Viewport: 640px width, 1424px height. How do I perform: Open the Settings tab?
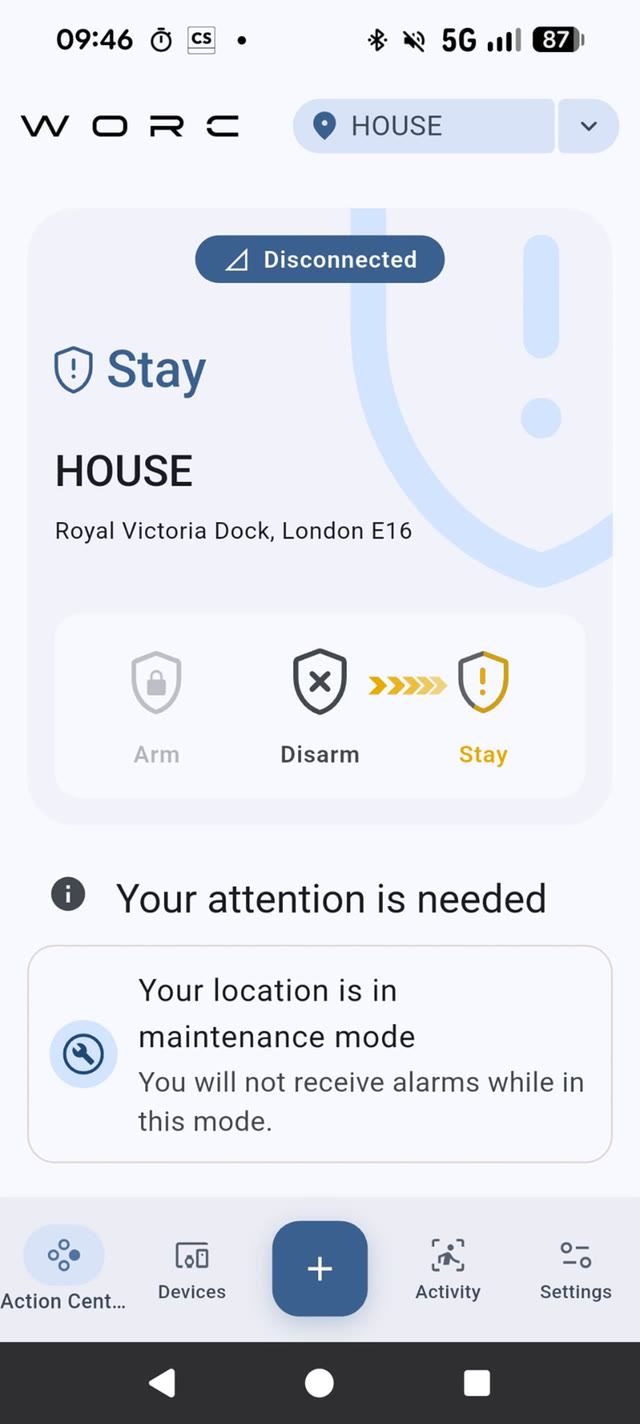[x=576, y=1268]
